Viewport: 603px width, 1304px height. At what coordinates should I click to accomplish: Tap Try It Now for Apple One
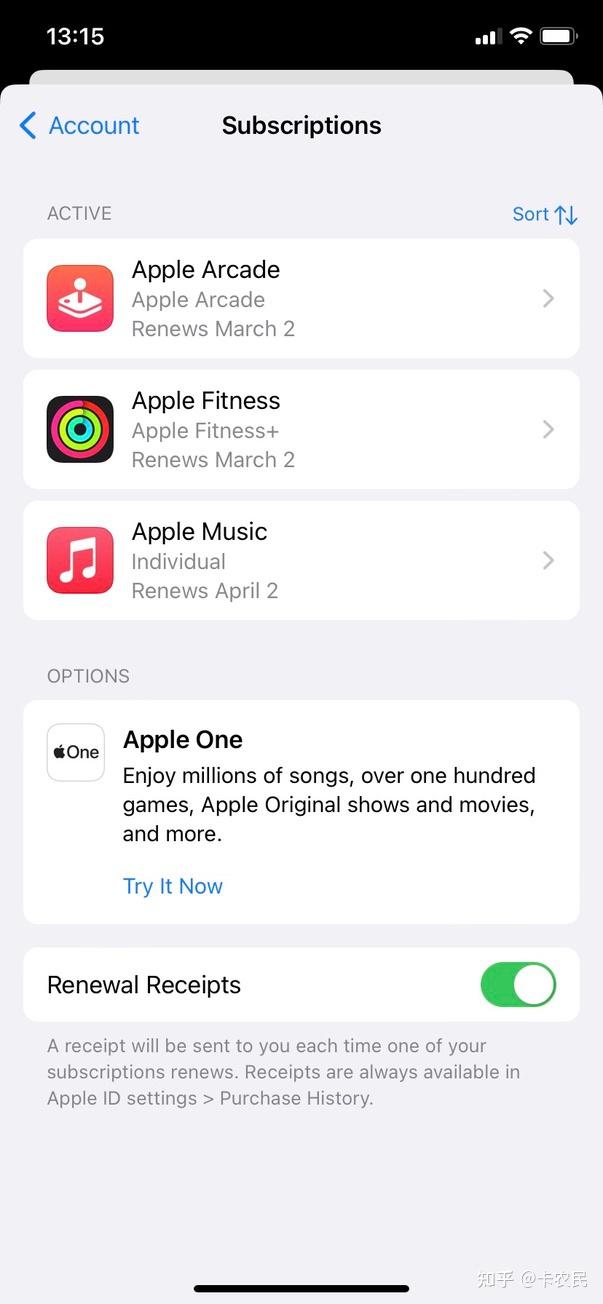[172, 886]
